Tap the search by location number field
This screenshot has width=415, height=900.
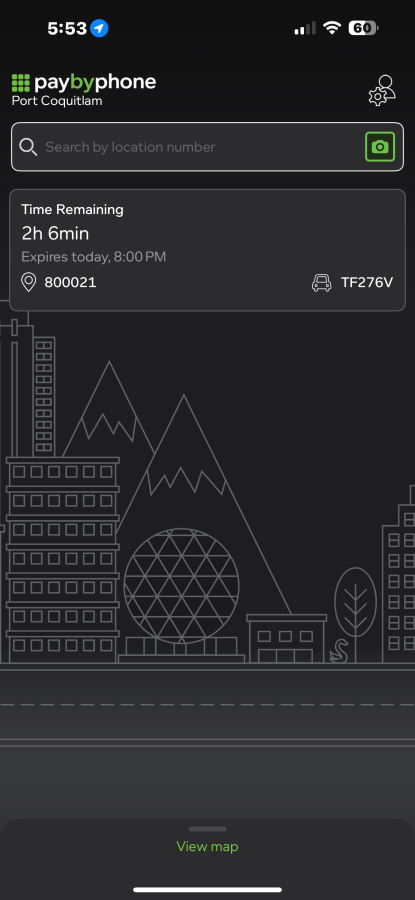click(207, 147)
